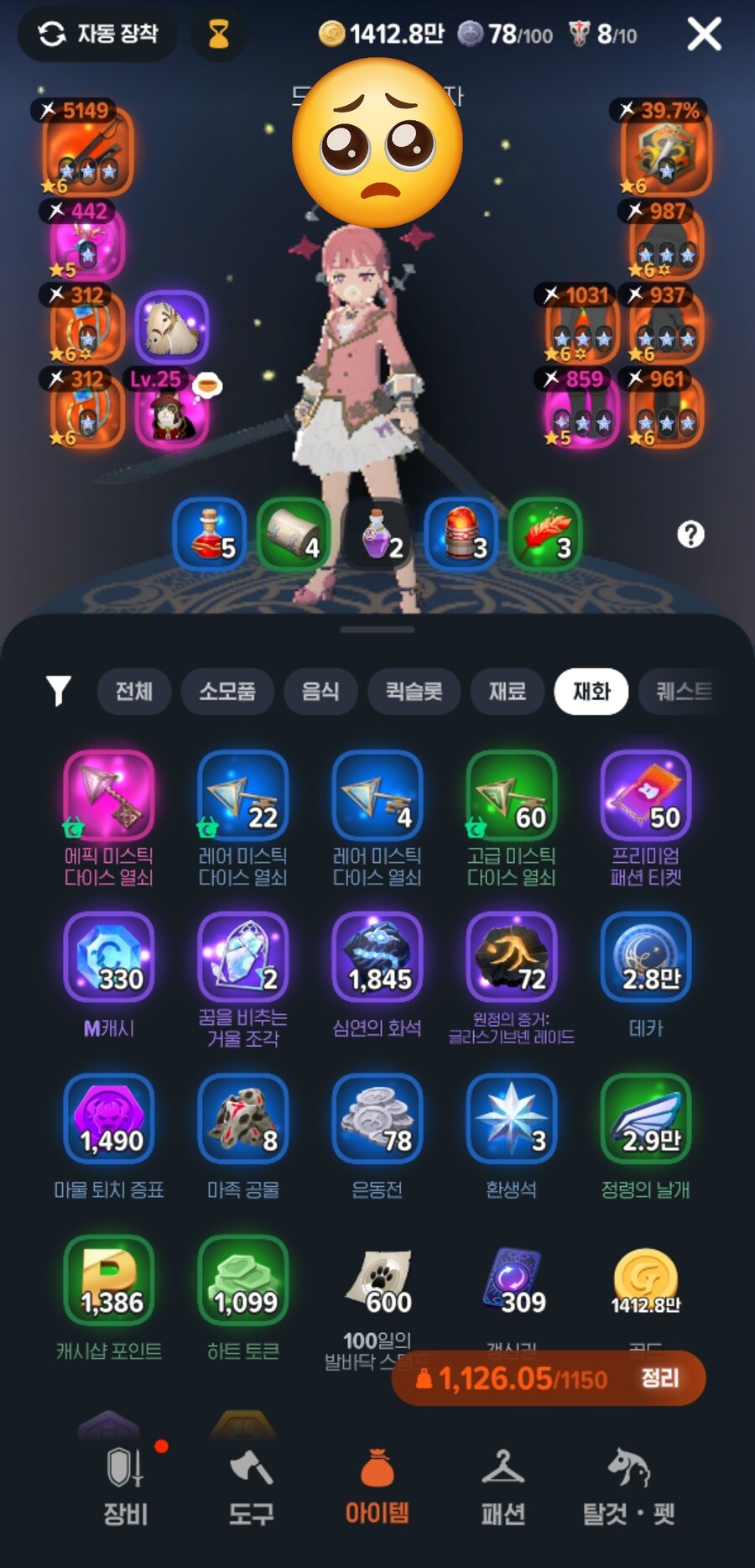The height and width of the screenshot is (1568, 755).
Task: Close the inventory screen
Action: tap(704, 34)
